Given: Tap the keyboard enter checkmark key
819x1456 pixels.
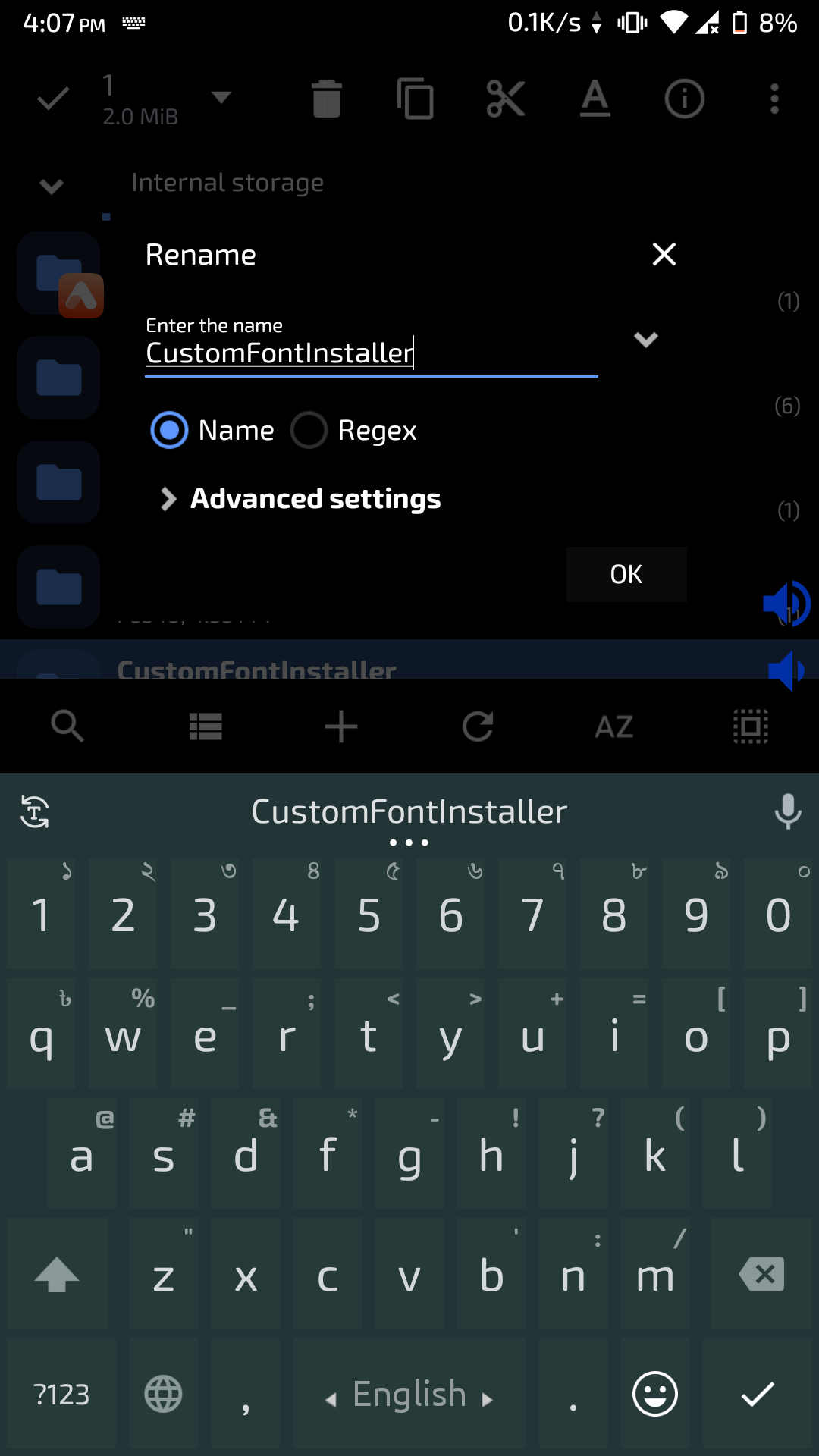Looking at the screenshot, I should coord(757,1394).
